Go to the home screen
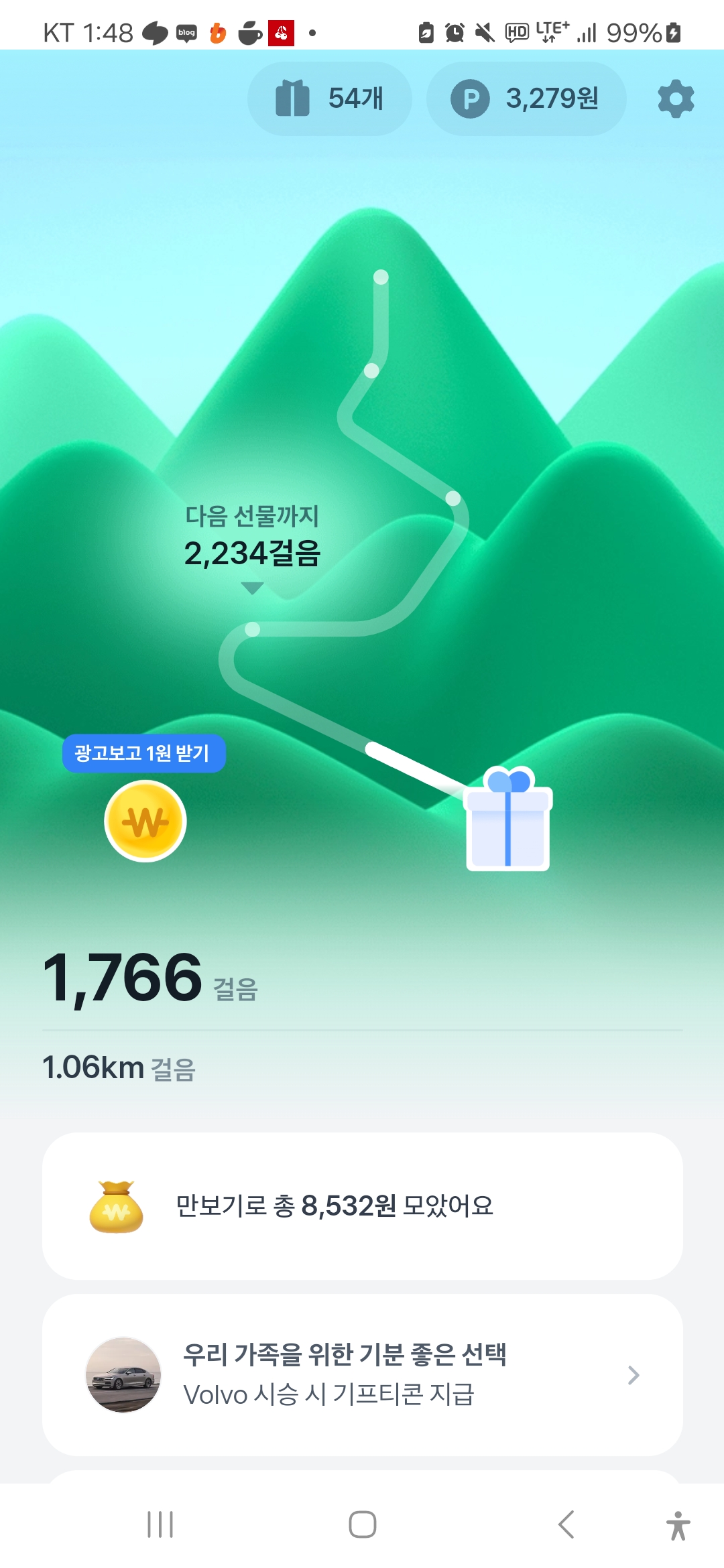The height and width of the screenshot is (1568, 724). pyautogui.click(x=362, y=1525)
